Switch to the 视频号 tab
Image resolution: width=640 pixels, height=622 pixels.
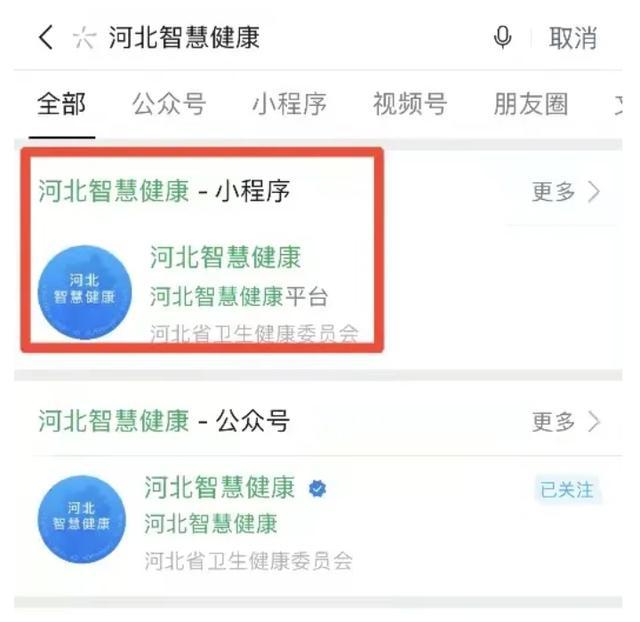point(410,103)
